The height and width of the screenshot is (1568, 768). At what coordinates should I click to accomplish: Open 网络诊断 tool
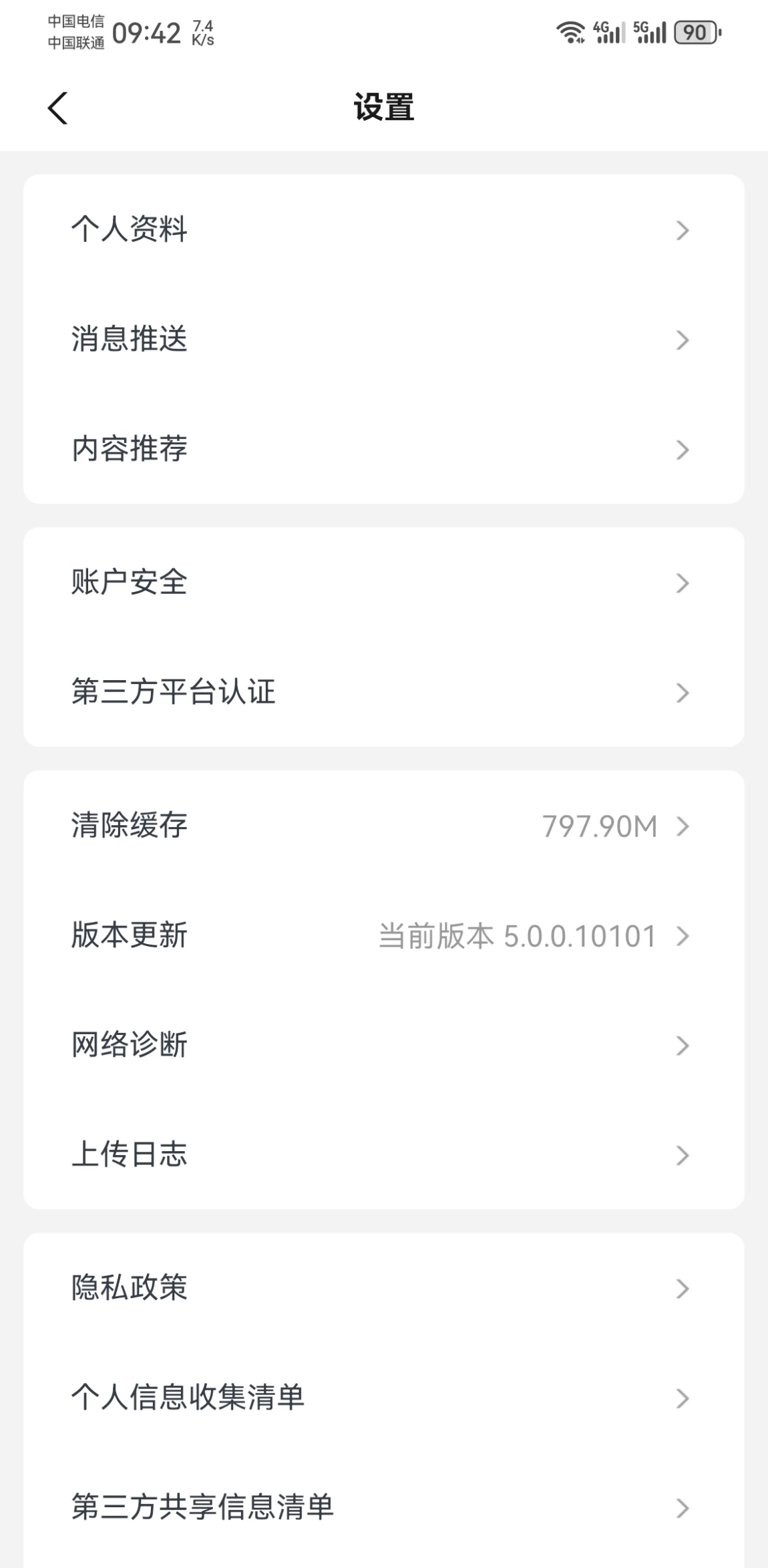(x=384, y=1045)
